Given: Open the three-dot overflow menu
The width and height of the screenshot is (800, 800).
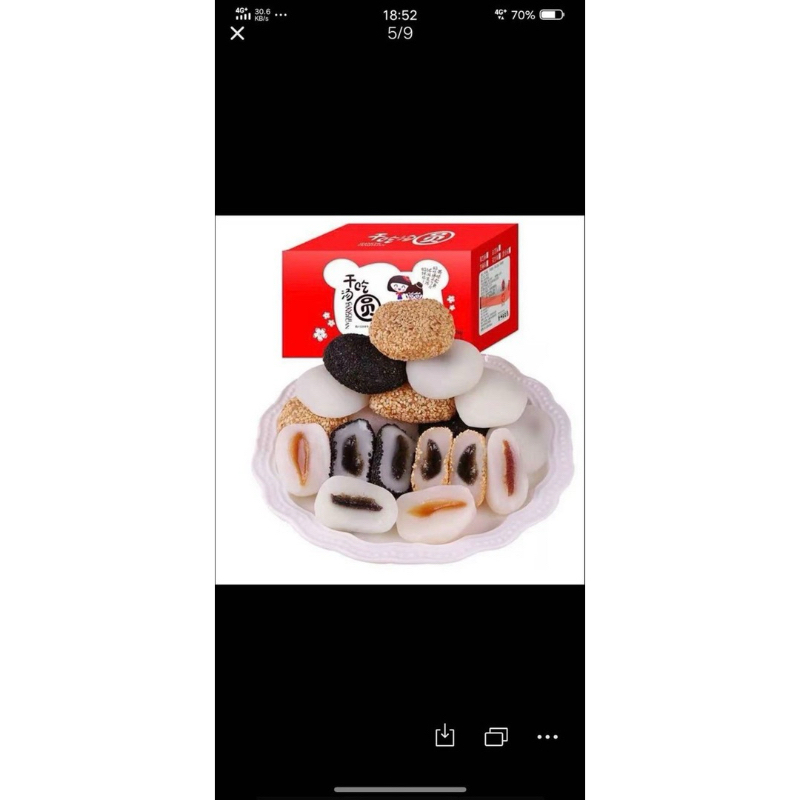Looking at the screenshot, I should [x=547, y=737].
